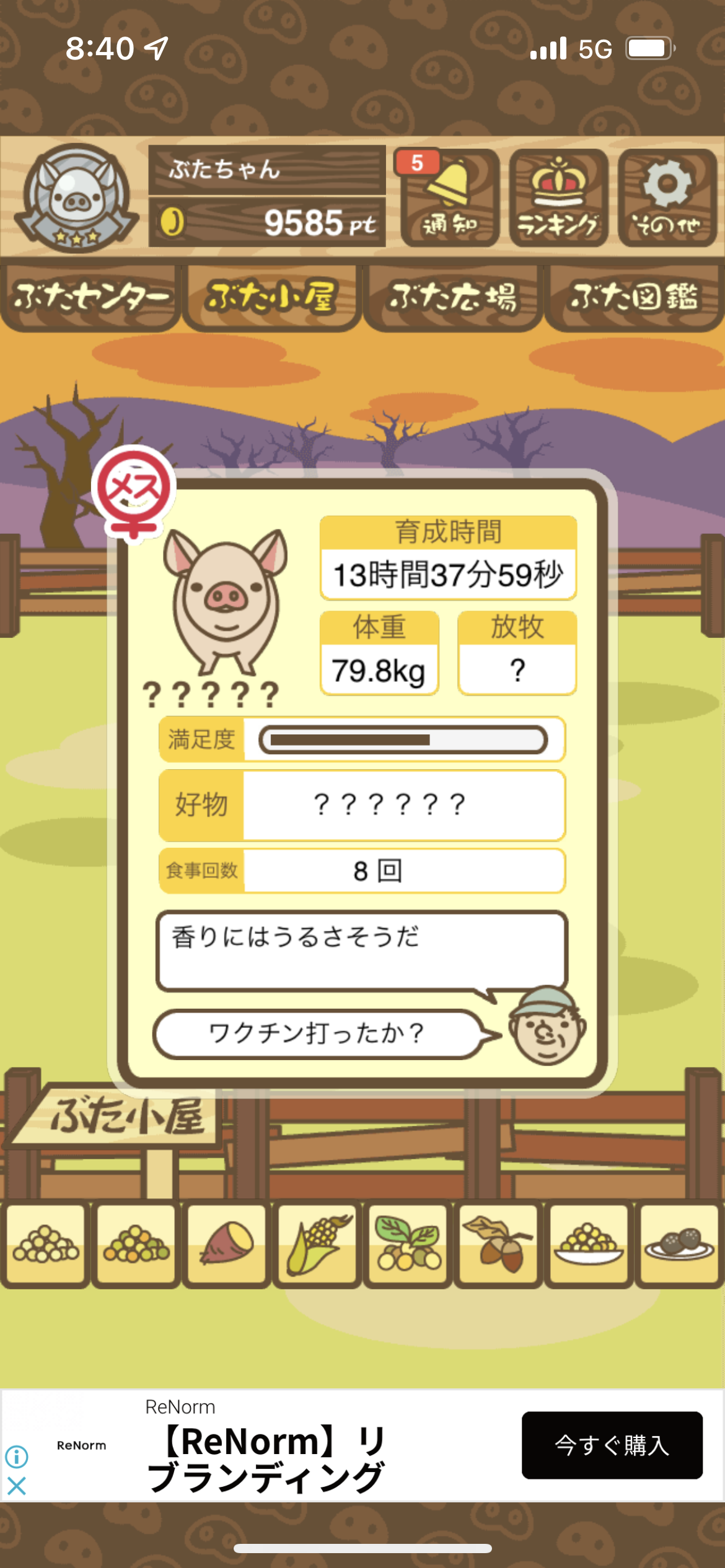Tap the pig player avatar badge
The image size is (725, 1568).
[76, 198]
